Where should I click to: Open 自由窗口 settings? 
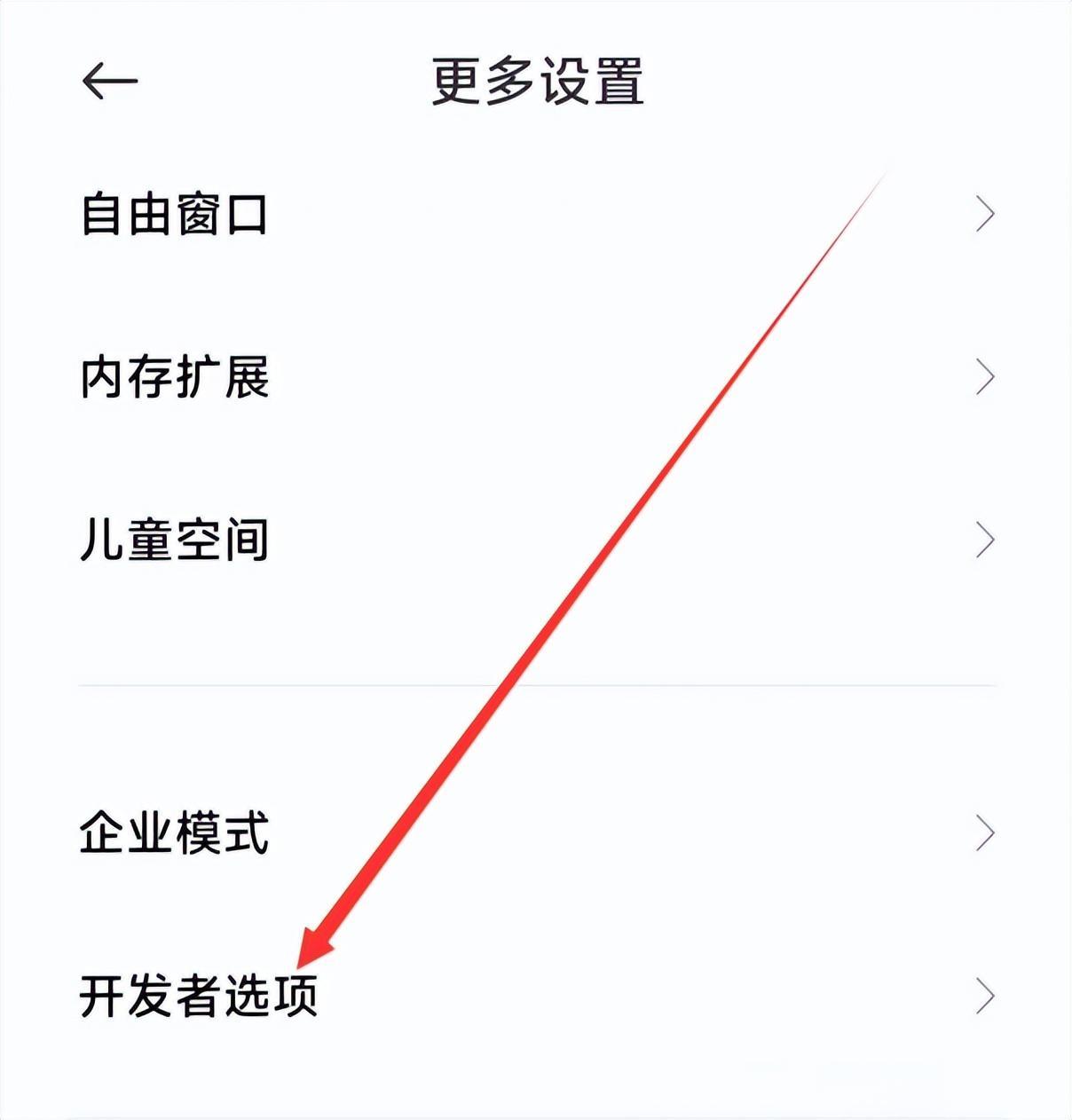pyautogui.click(x=175, y=215)
